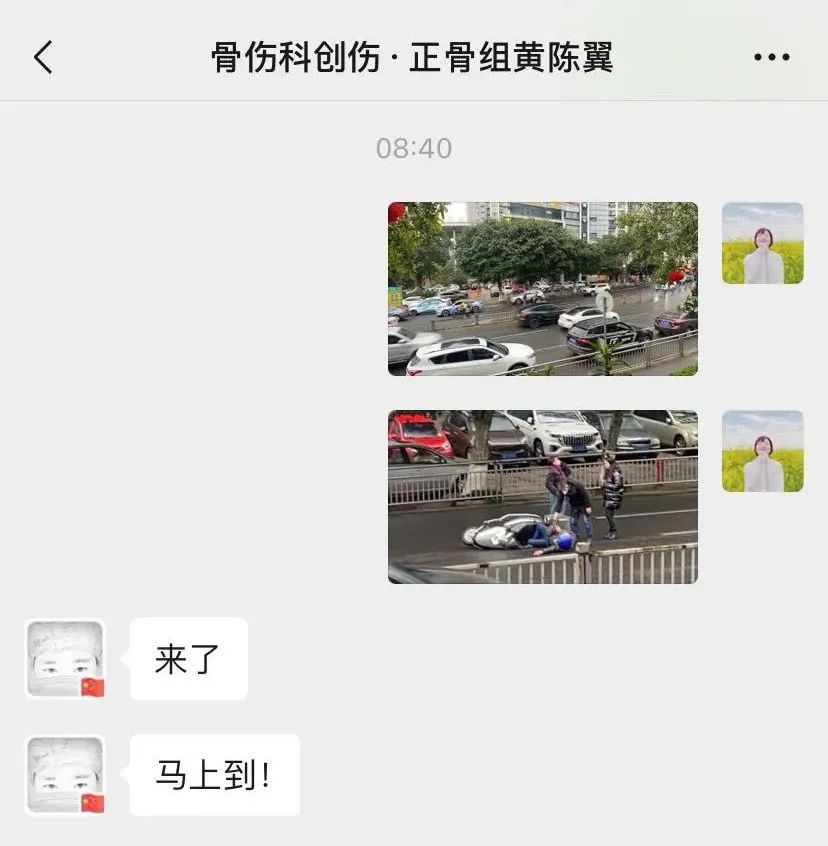
Task: Go back from the group chat
Action: [43, 57]
